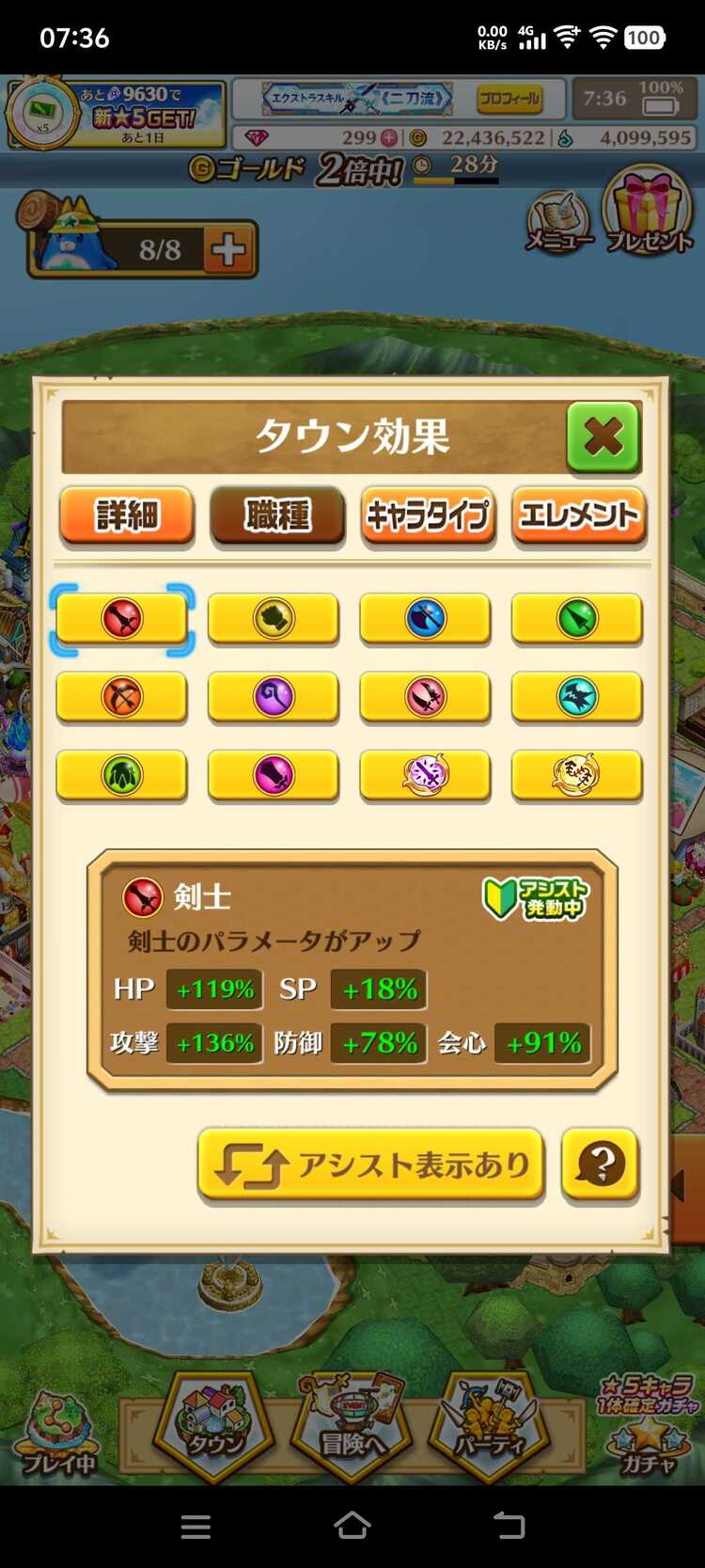Select the yellow fist class button
Viewport: 705px width, 1568px height.
coord(274,619)
